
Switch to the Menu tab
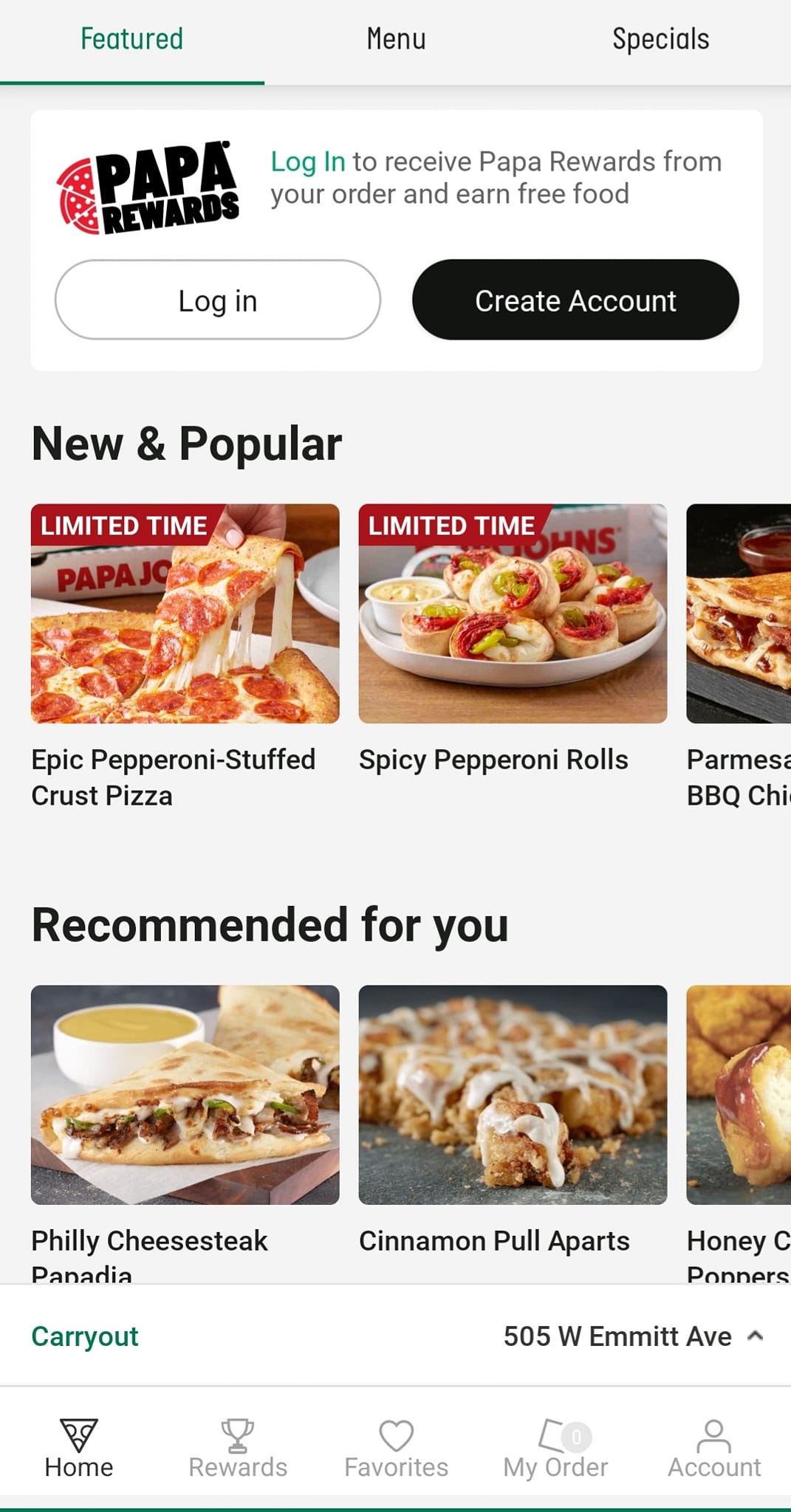pos(396,40)
